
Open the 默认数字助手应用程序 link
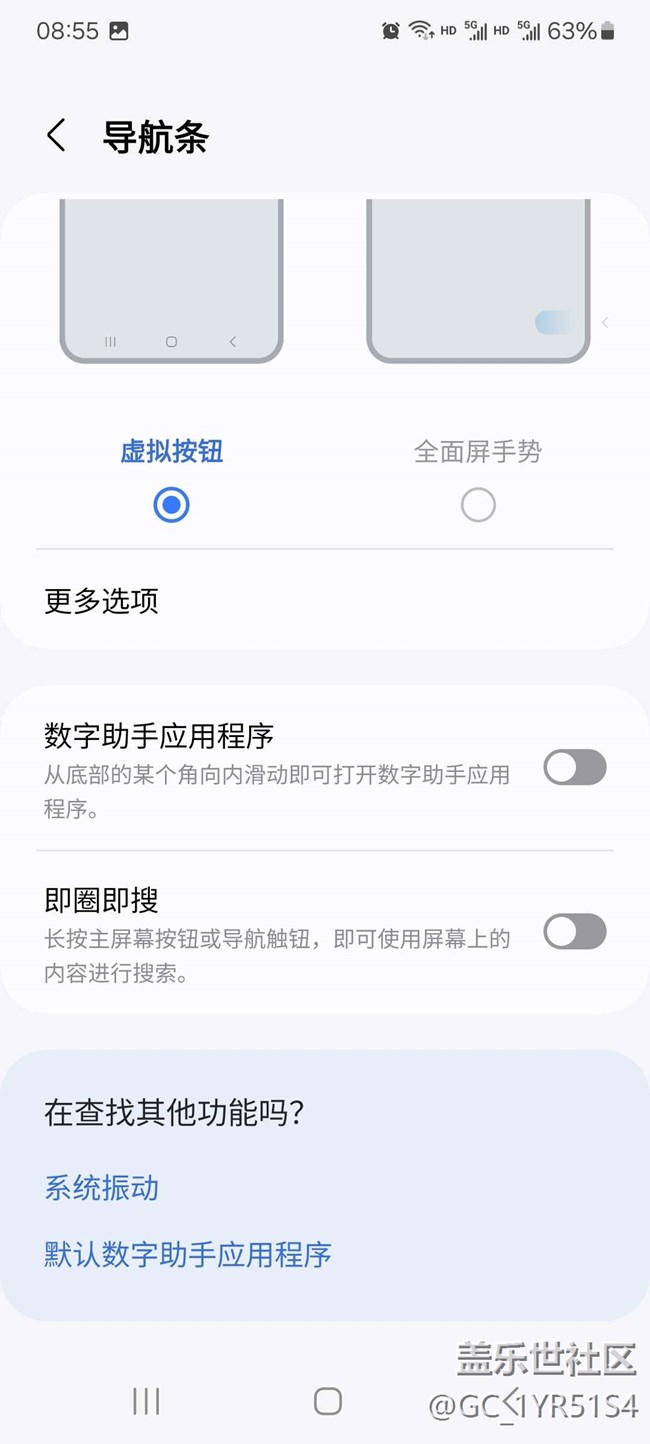tap(188, 1254)
